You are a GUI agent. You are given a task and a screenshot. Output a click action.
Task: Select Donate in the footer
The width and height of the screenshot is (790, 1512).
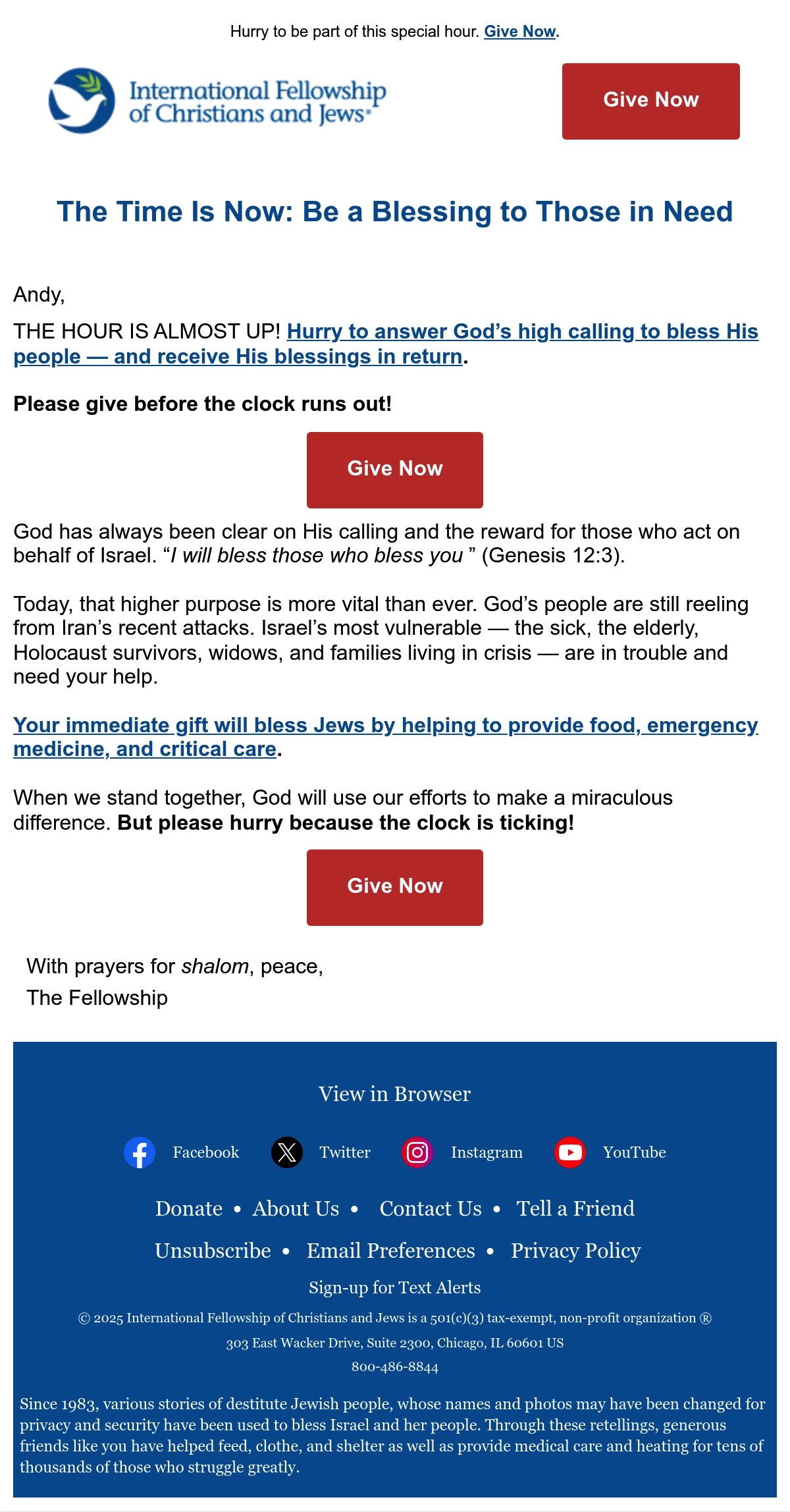tap(189, 1208)
